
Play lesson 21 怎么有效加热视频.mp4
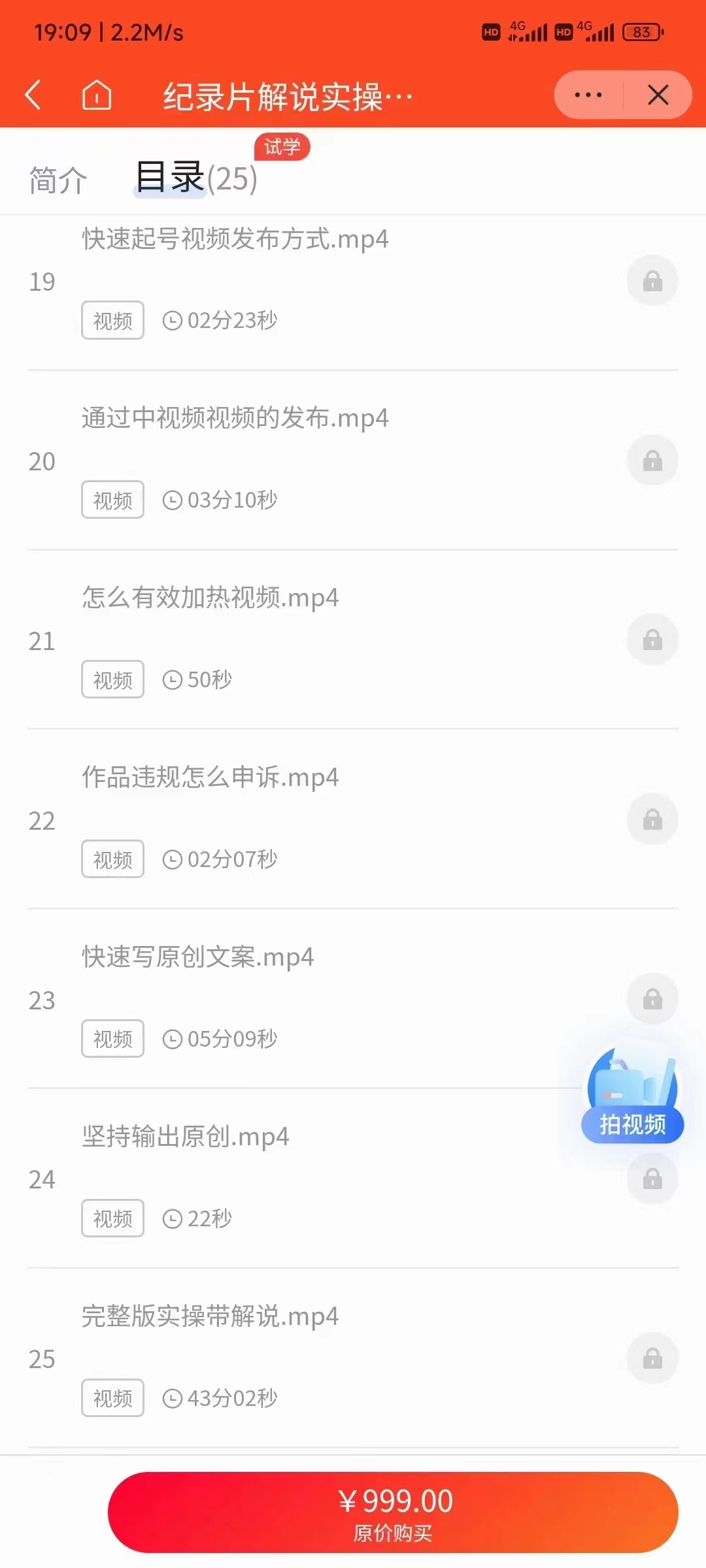(210, 598)
